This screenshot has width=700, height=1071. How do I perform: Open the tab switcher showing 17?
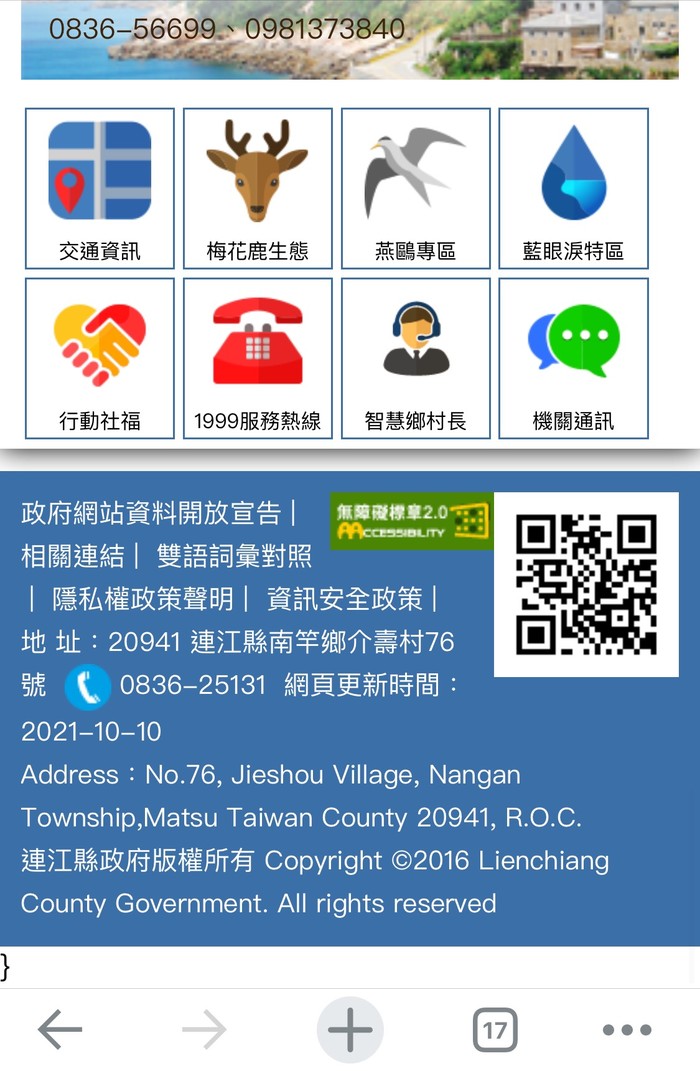(494, 1029)
